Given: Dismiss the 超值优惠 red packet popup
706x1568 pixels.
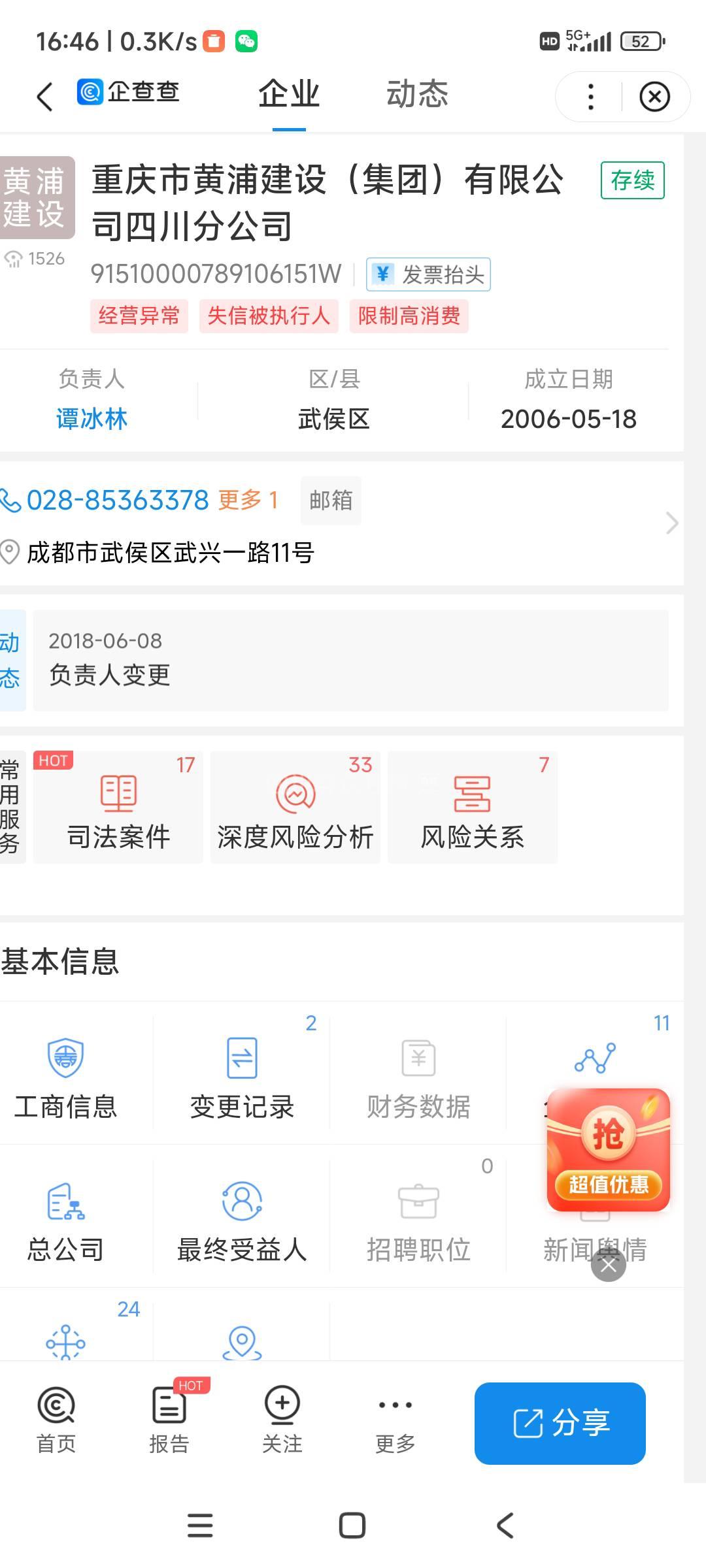Looking at the screenshot, I should tap(608, 1266).
